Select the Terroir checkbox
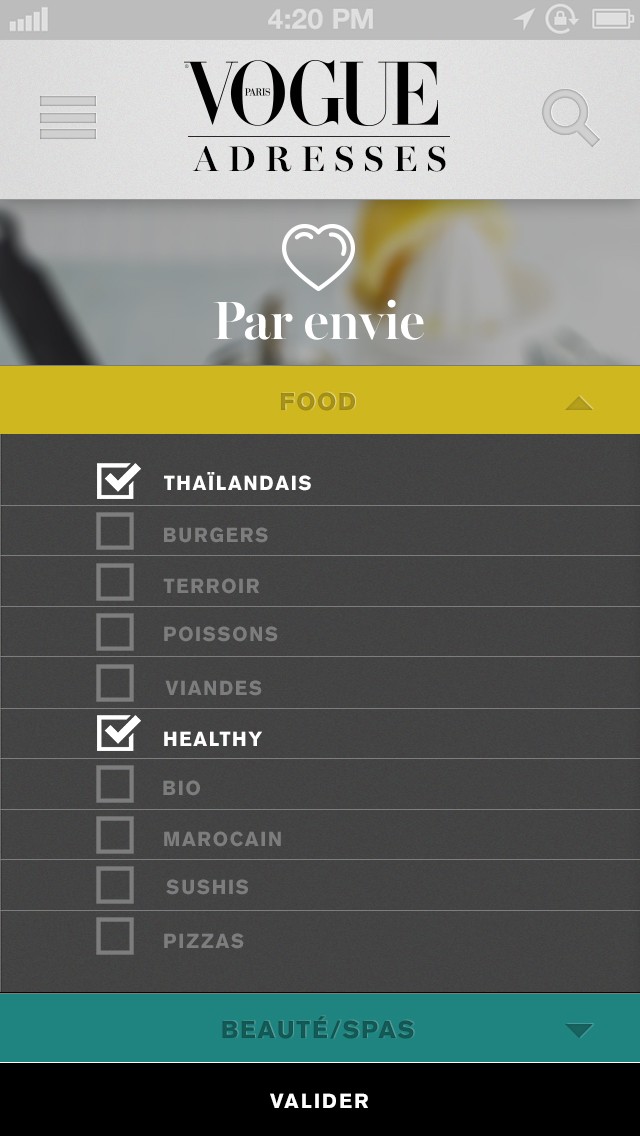This screenshot has width=640, height=1136. pyautogui.click(x=115, y=582)
